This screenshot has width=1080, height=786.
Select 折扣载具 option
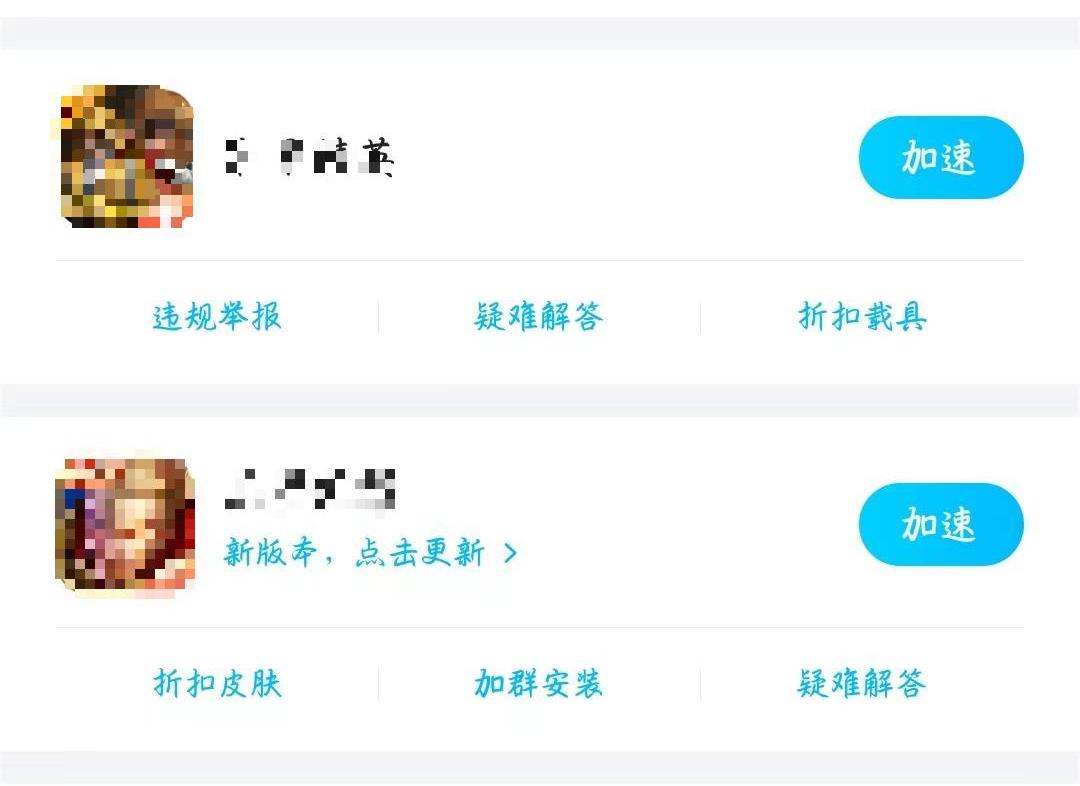click(862, 316)
